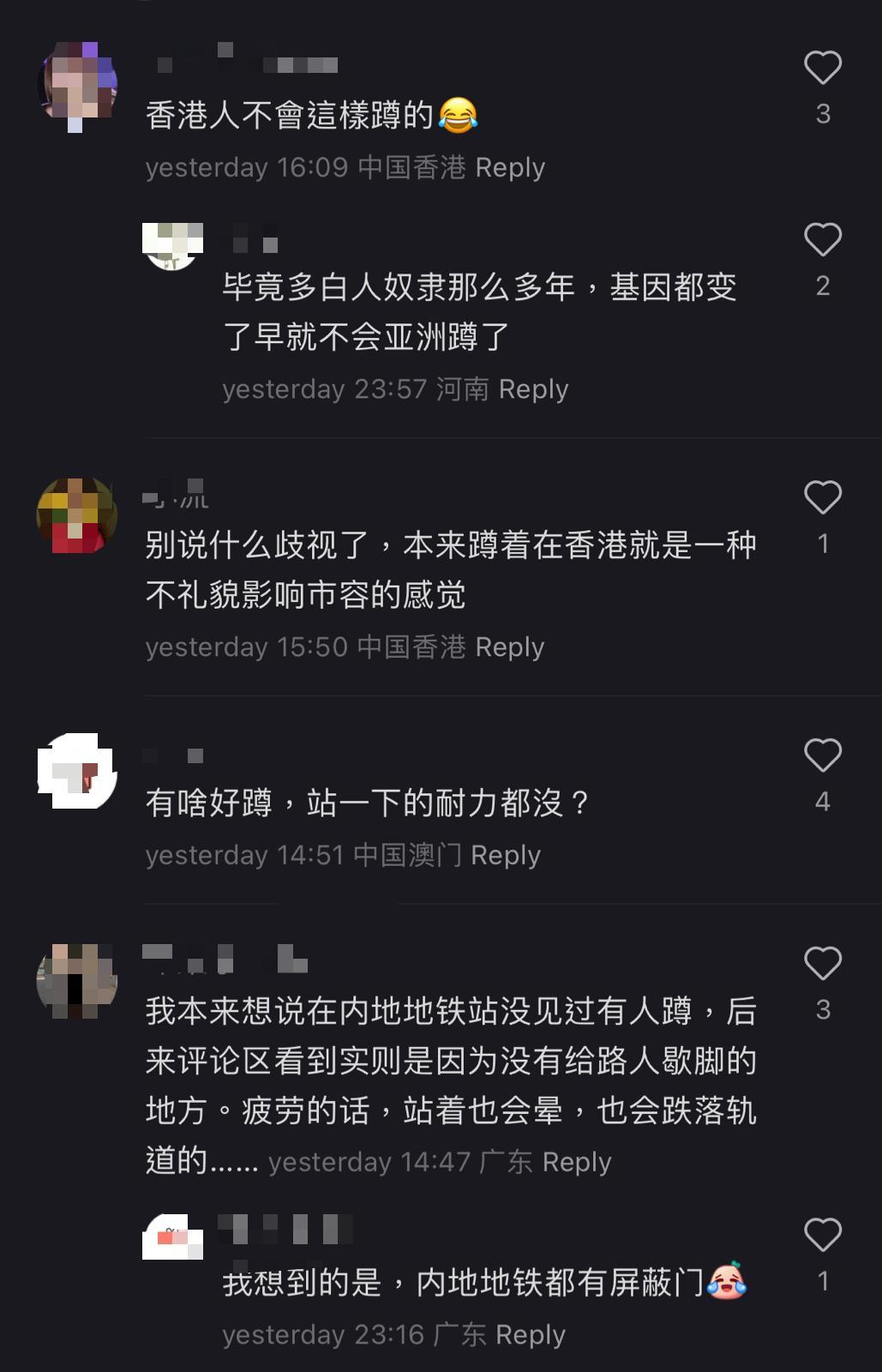Open the top commenter's profile avatar
882x1372 pixels.
[x=75, y=86]
